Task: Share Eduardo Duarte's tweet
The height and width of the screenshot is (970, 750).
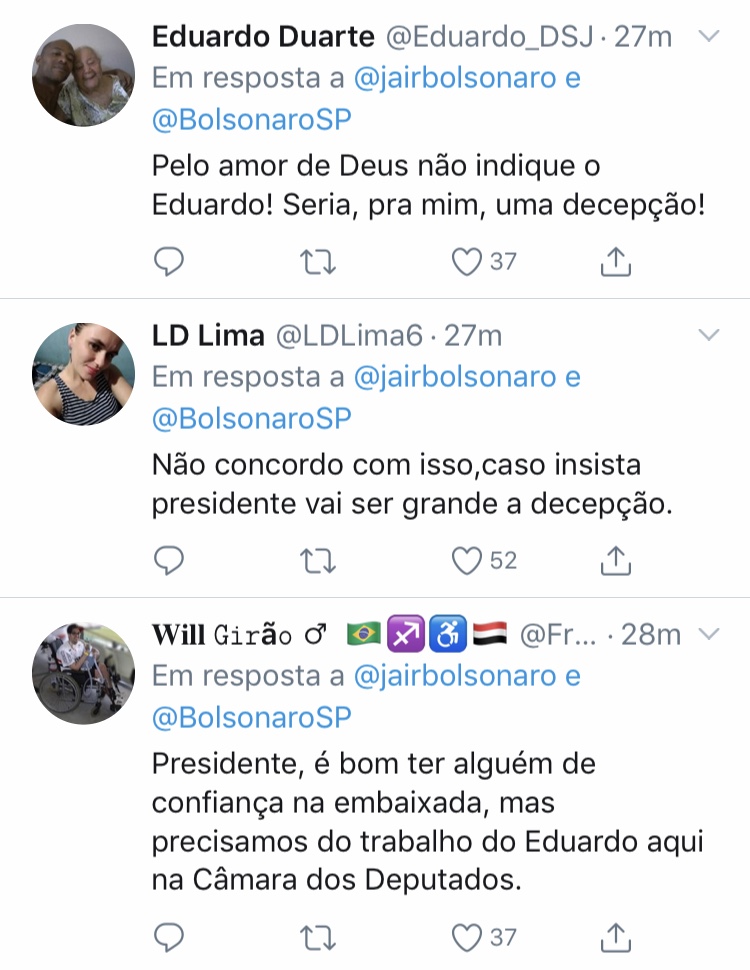Action: pyautogui.click(x=616, y=262)
